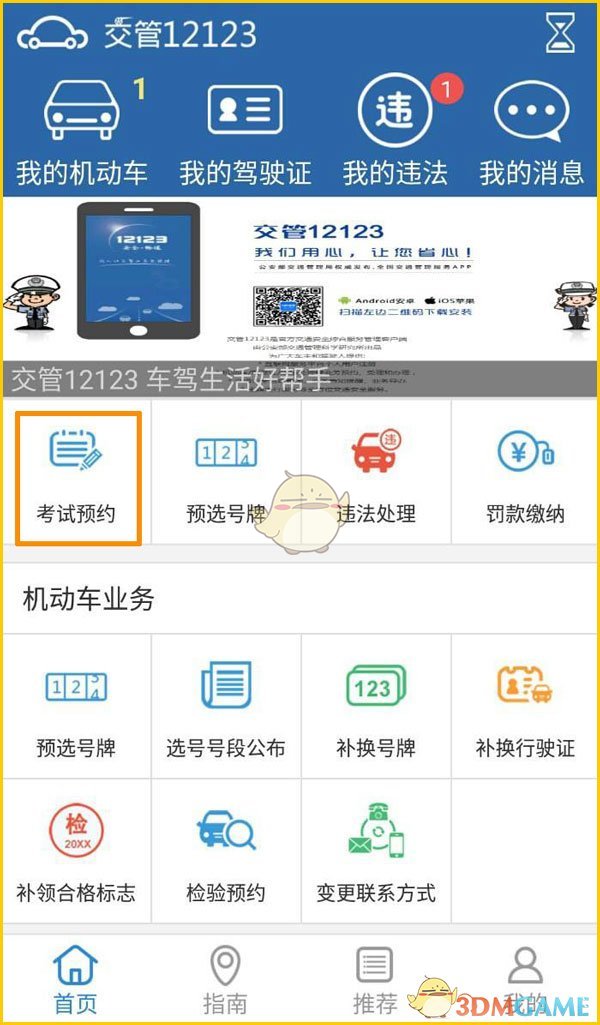Open 检验预约 inspection booking

click(x=226, y=852)
